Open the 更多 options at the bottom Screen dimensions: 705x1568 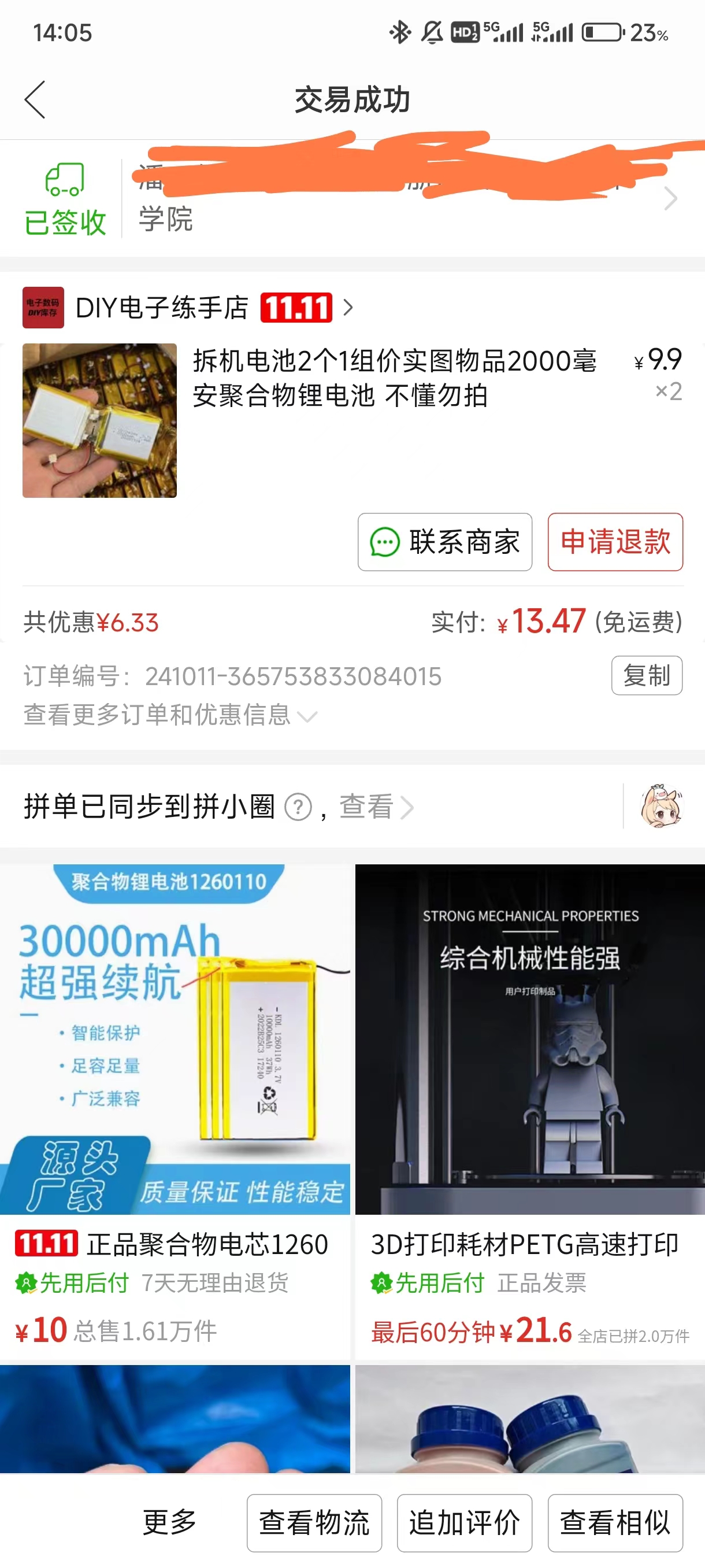click(169, 1522)
